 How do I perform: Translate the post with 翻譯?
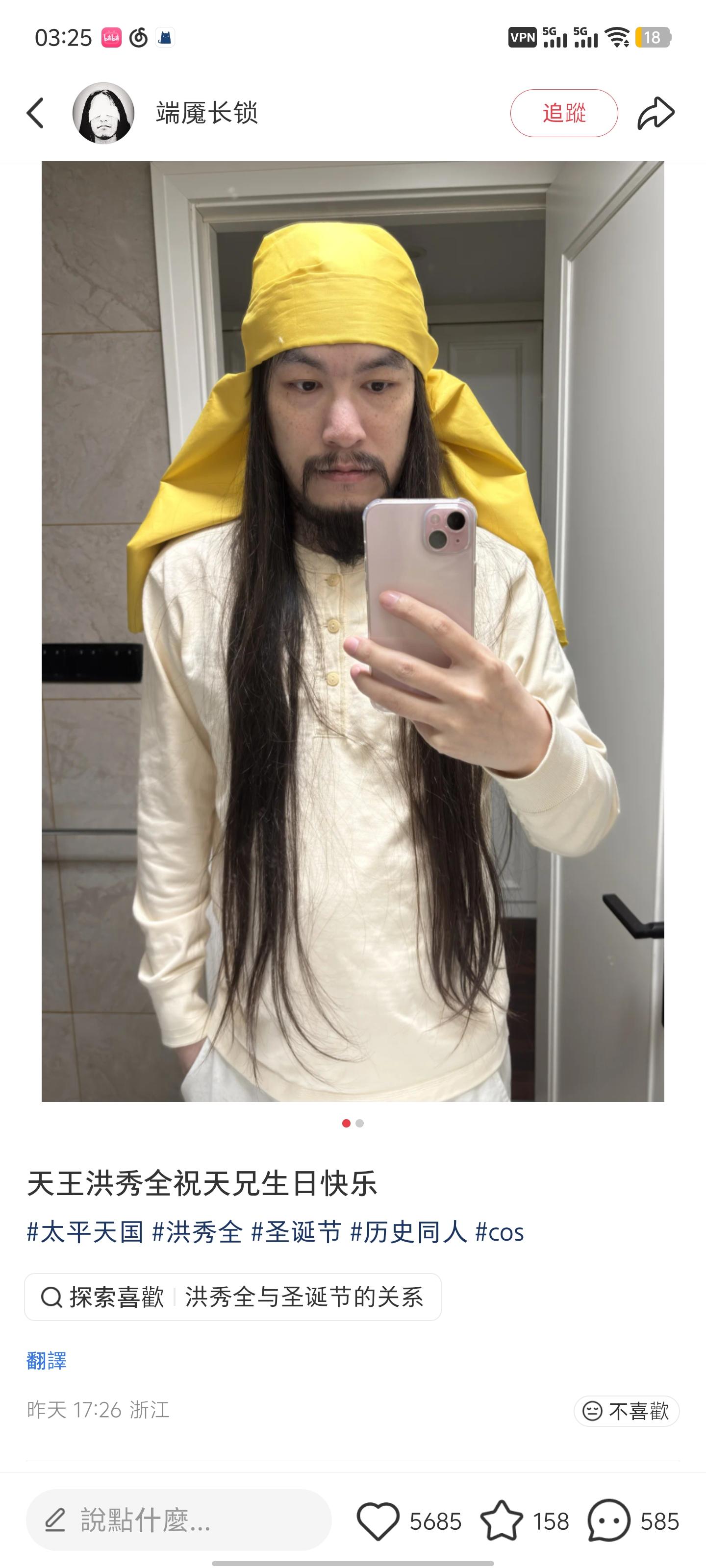tap(47, 1360)
